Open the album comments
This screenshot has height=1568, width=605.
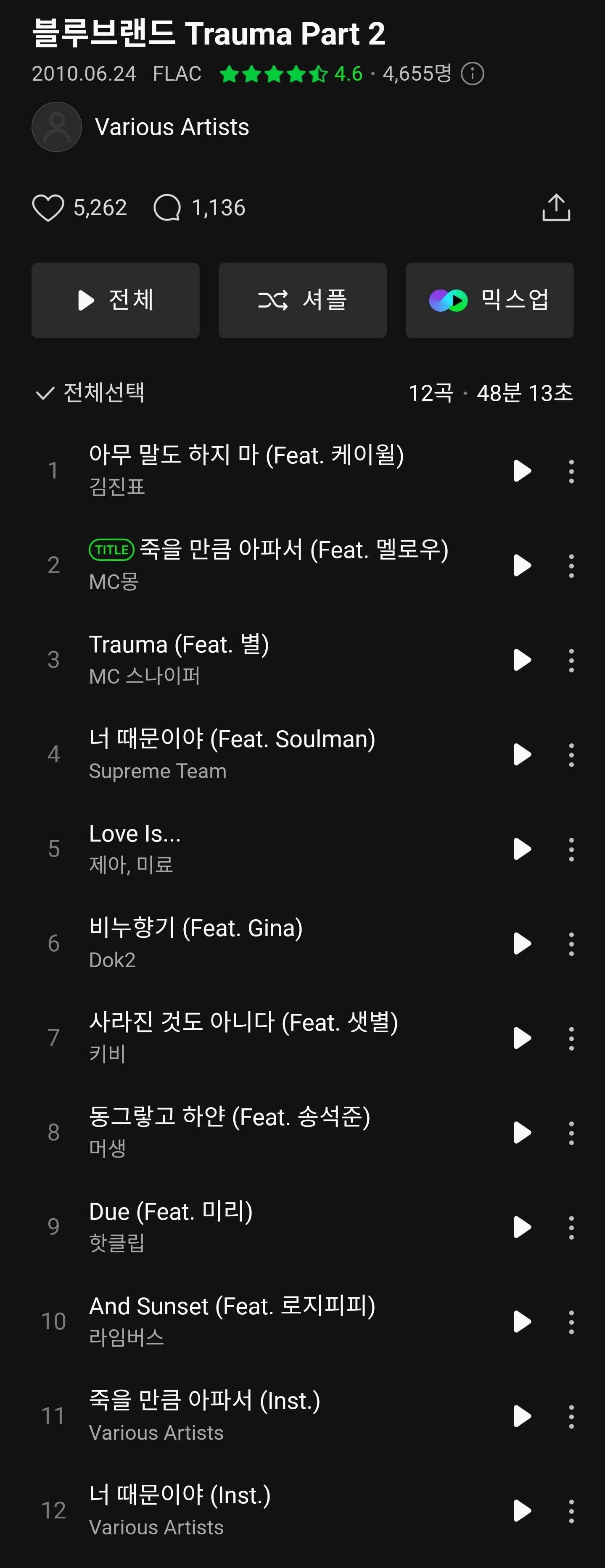point(168,208)
